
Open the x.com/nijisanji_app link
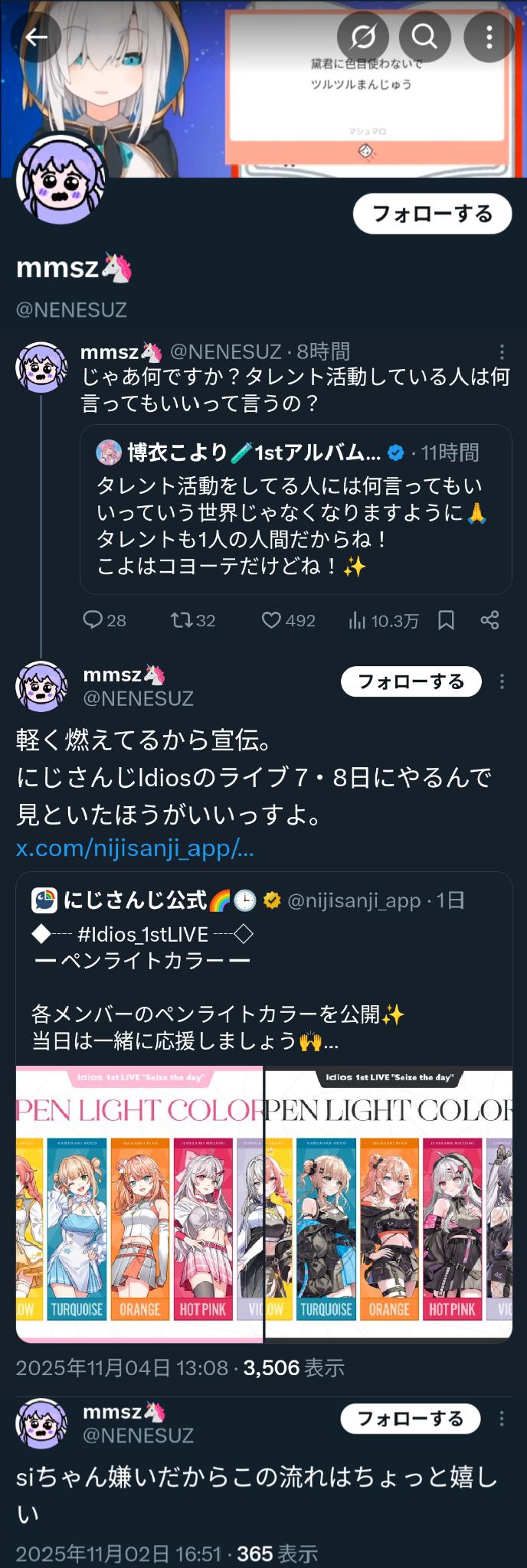[x=135, y=848]
